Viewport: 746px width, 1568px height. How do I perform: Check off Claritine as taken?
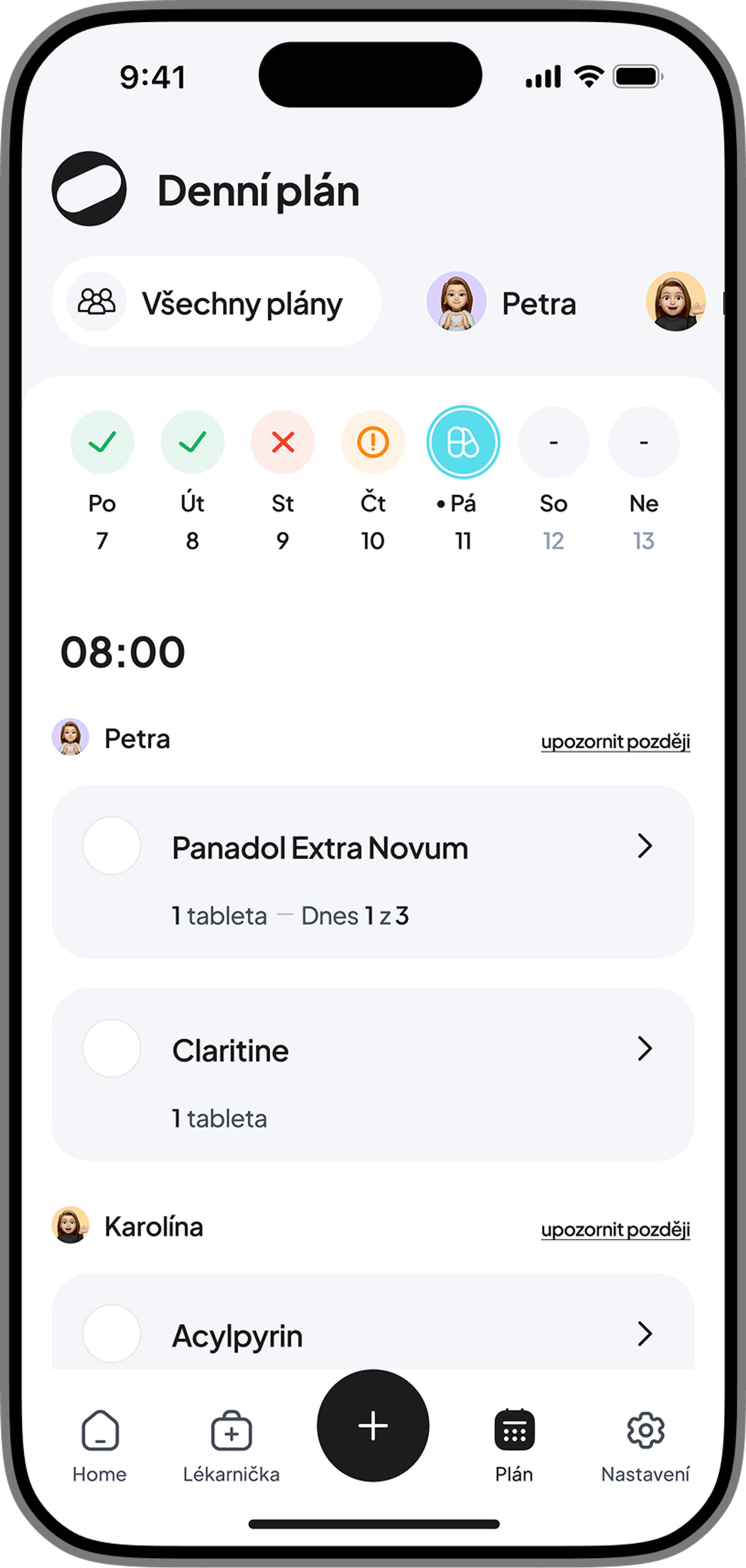coord(112,1048)
